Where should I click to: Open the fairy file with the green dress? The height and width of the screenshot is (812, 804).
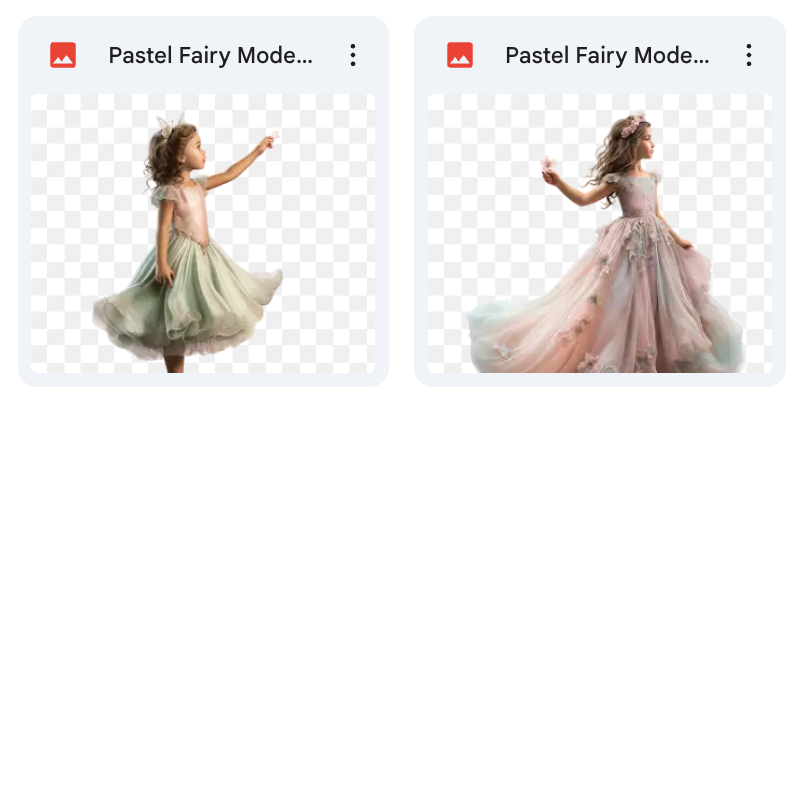click(x=203, y=233)
